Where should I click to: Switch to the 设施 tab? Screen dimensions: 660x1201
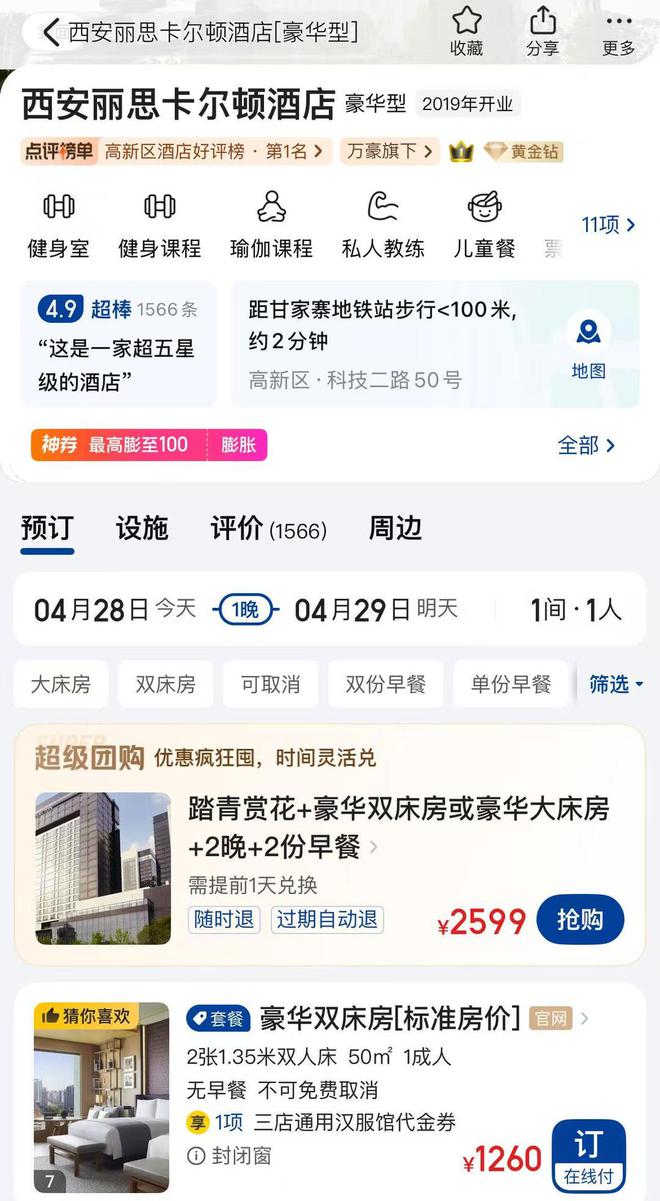pos(142,528)
